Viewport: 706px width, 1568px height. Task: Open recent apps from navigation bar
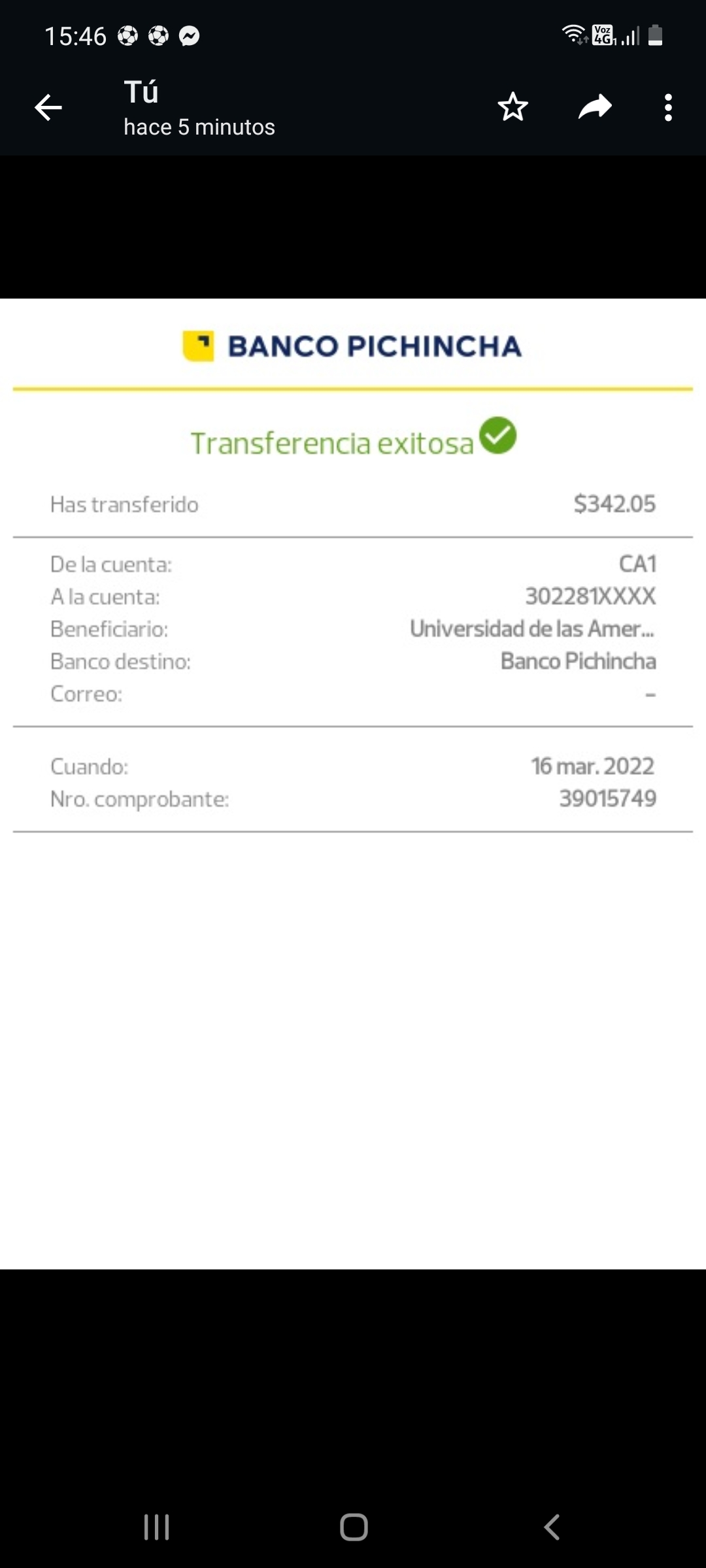coord(157,1527)
